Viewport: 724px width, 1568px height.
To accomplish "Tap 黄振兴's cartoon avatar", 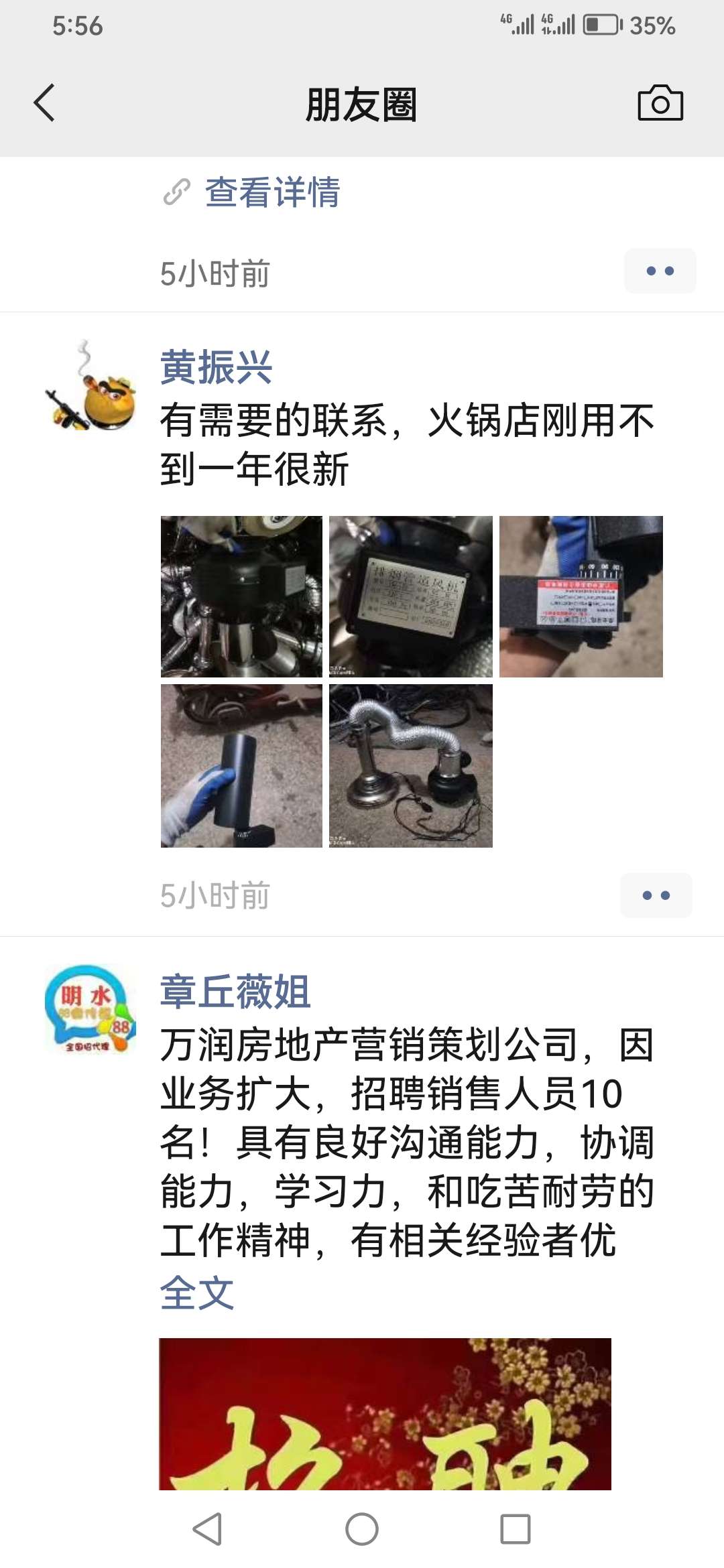I will click(90, 386).
